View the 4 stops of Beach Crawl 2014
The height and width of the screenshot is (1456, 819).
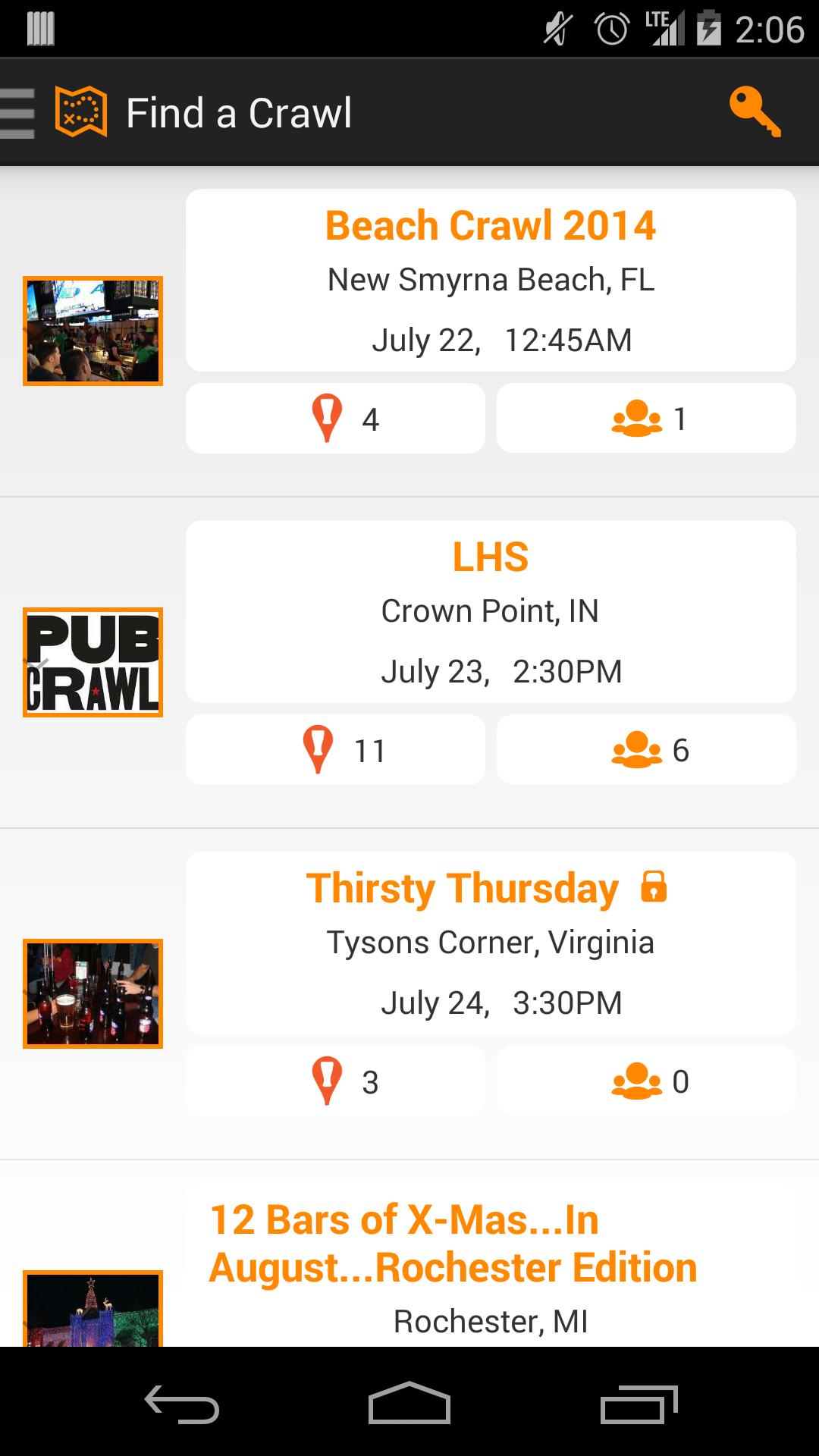(335, 419)
